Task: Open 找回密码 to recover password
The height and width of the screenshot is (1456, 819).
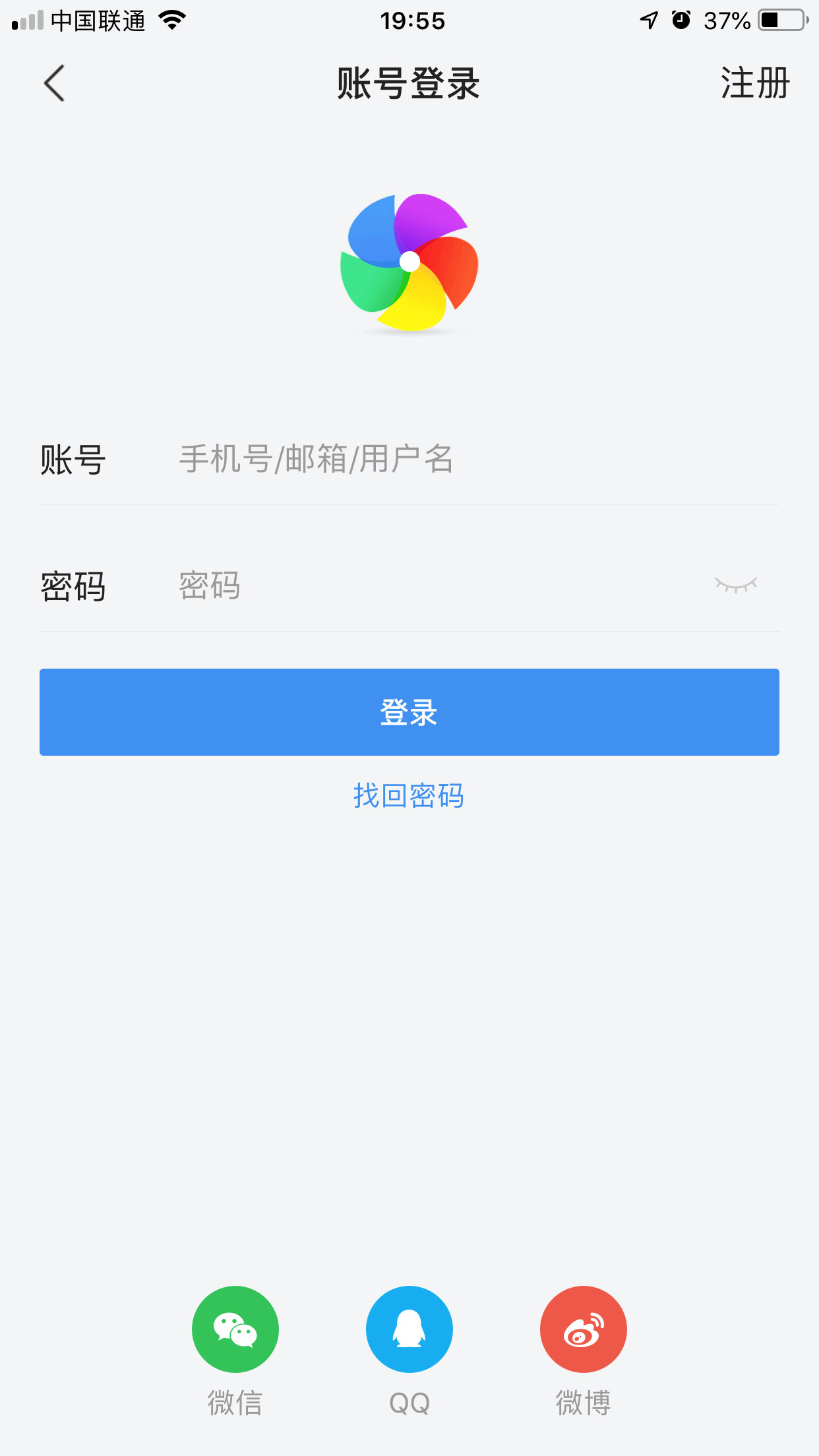Action: 409,795
